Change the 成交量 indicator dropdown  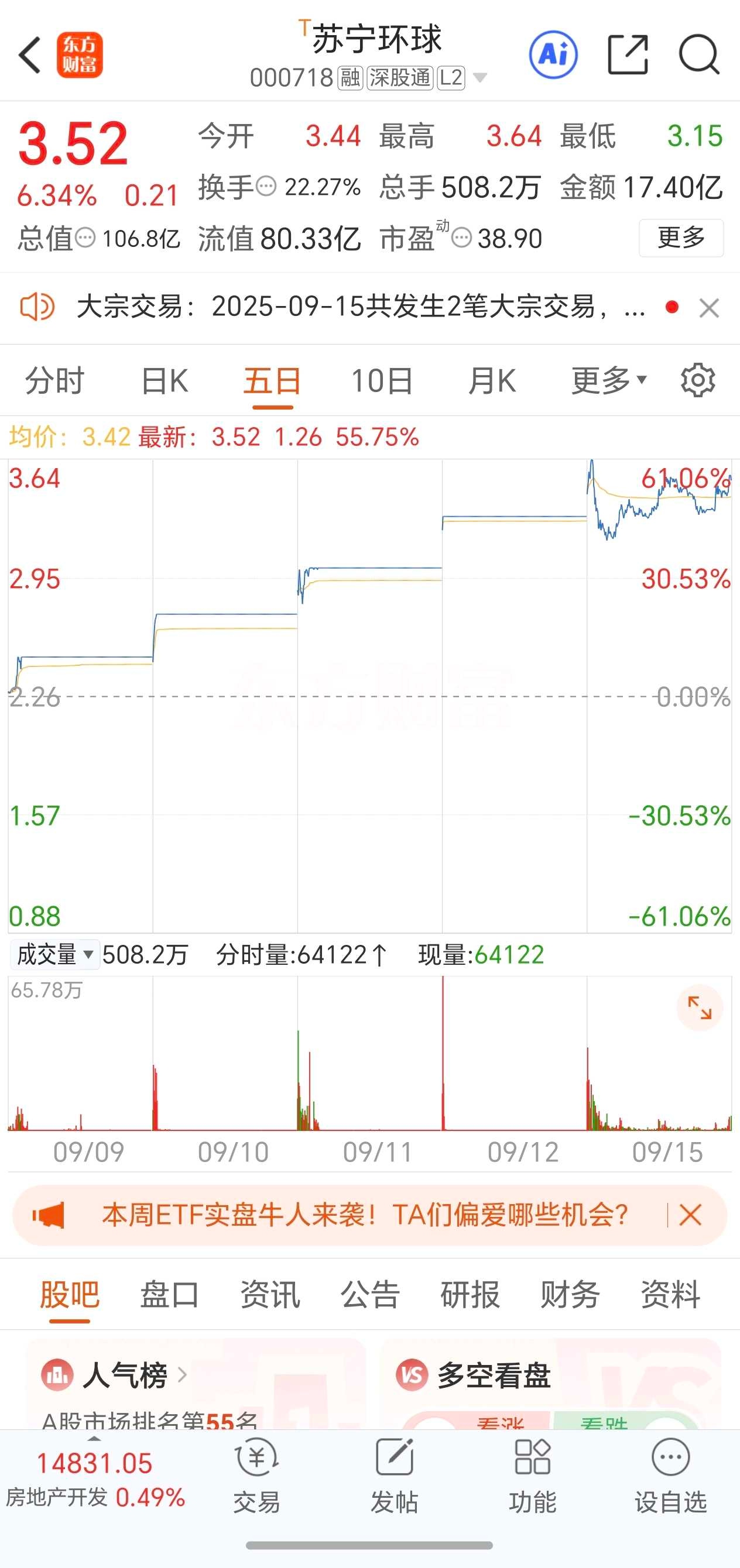[55, 954]
